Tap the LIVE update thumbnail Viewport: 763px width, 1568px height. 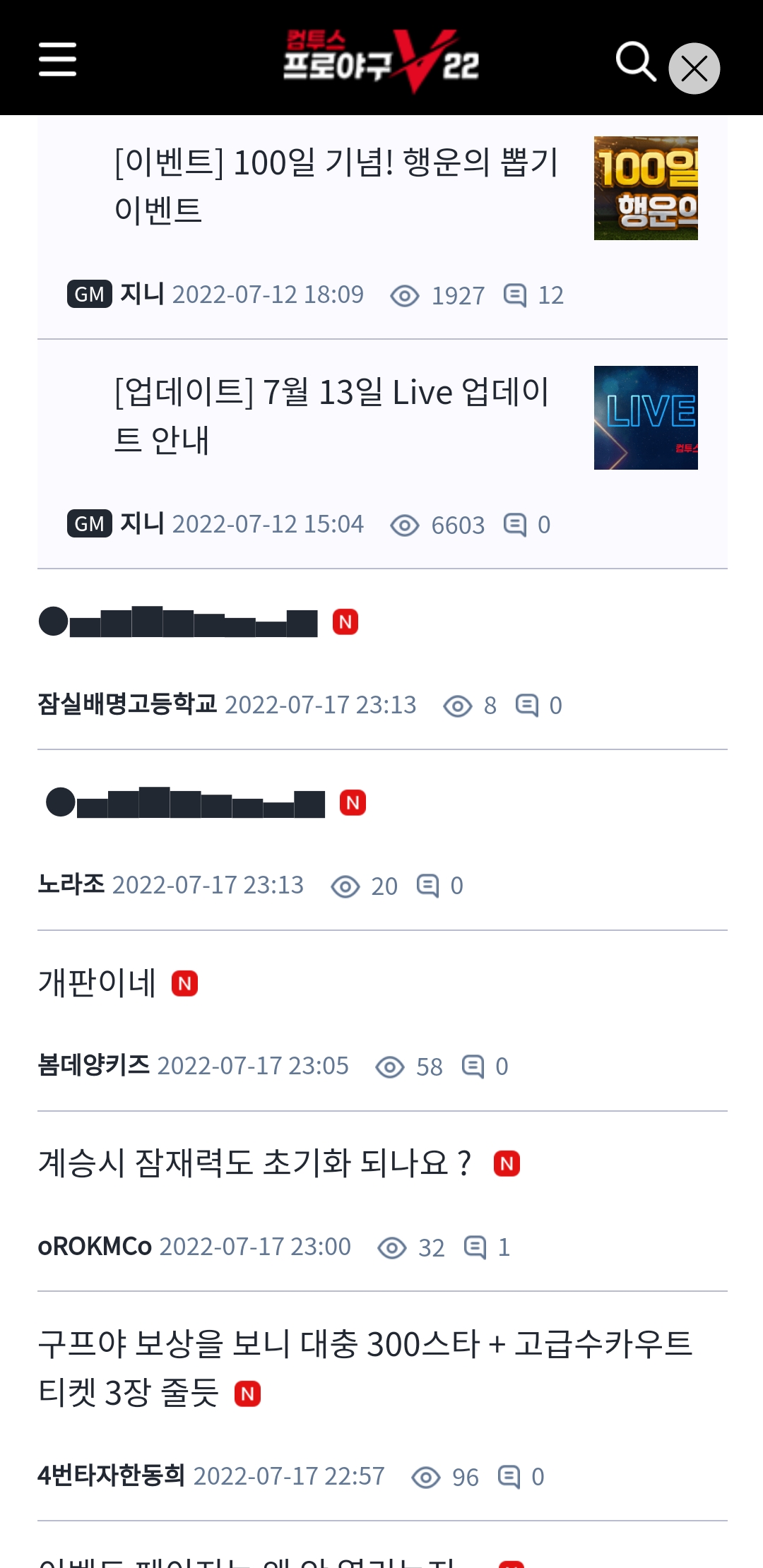[646, 417]
